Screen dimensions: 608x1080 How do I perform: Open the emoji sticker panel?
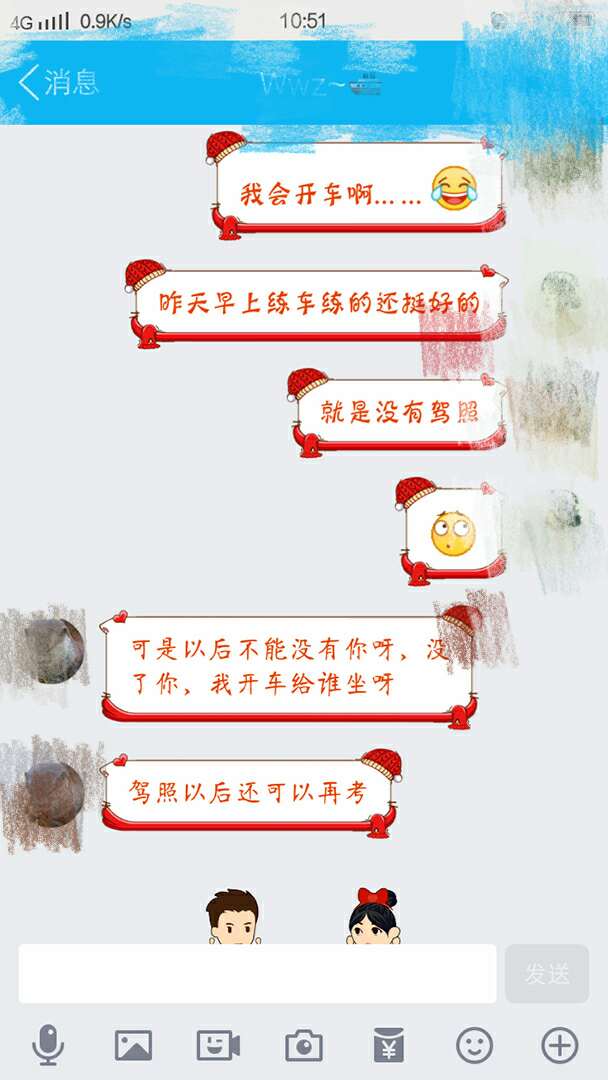[x=474, y=1045]
